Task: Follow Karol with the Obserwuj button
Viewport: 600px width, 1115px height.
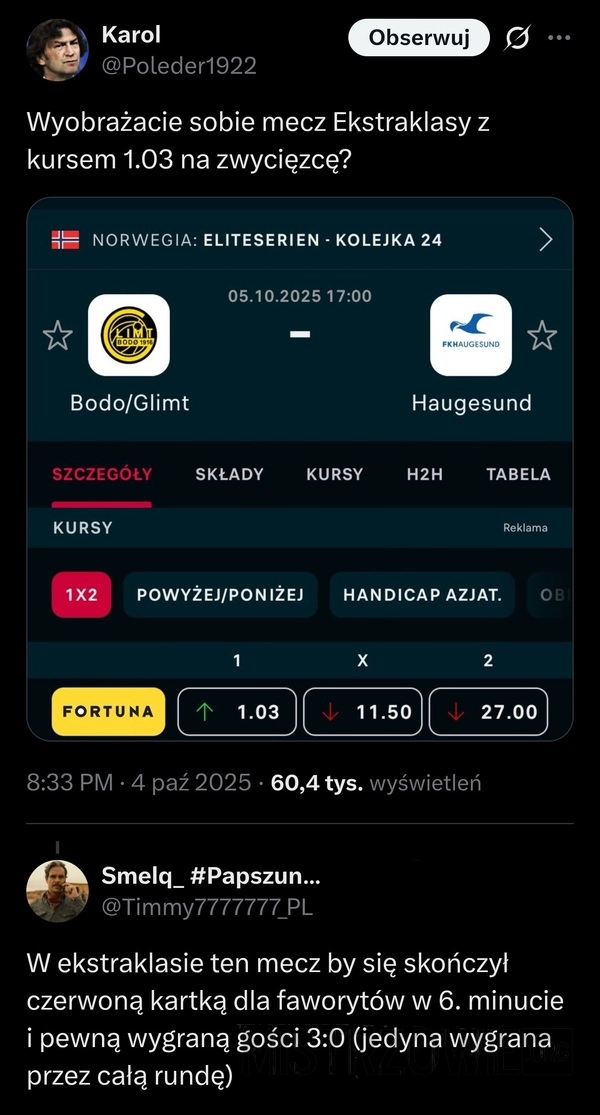Action: click(419, 38)
